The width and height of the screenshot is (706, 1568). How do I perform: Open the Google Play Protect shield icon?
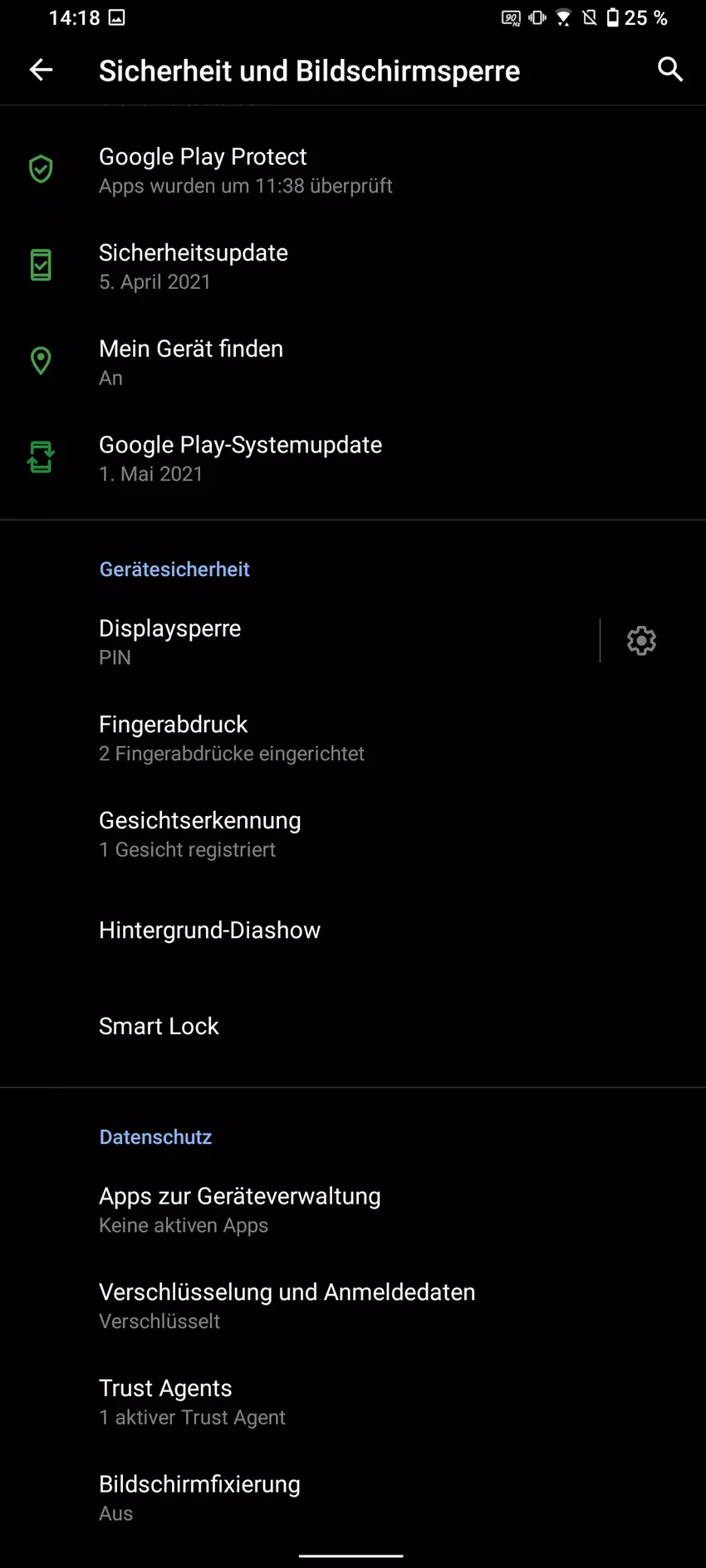41,169
